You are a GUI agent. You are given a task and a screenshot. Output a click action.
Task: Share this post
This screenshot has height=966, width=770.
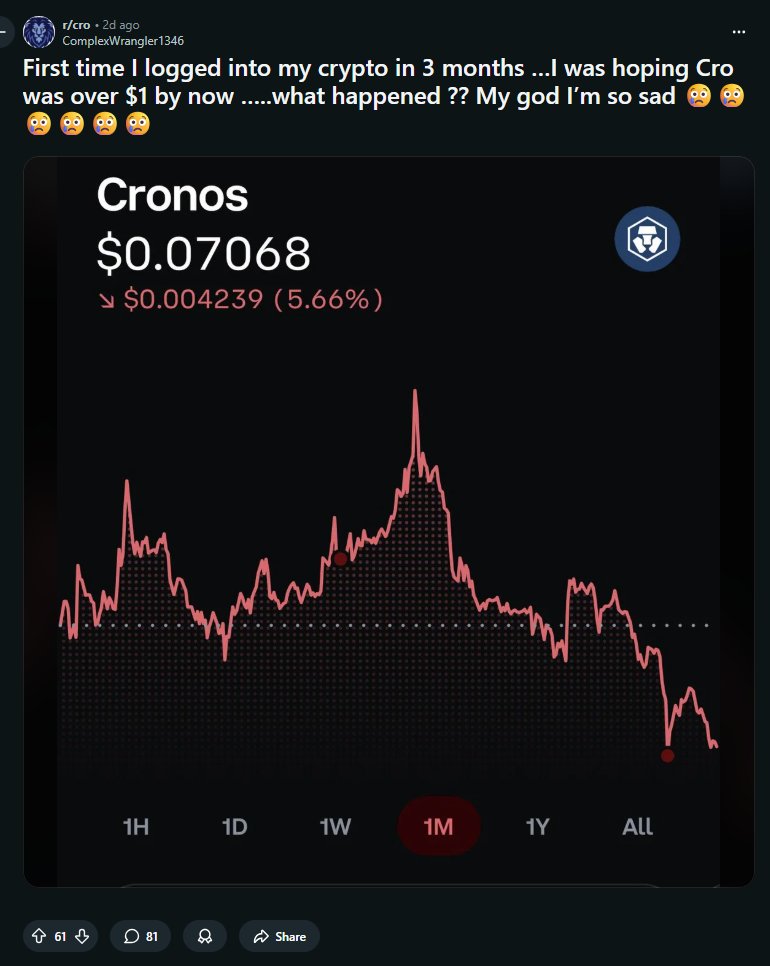point(279,936)
